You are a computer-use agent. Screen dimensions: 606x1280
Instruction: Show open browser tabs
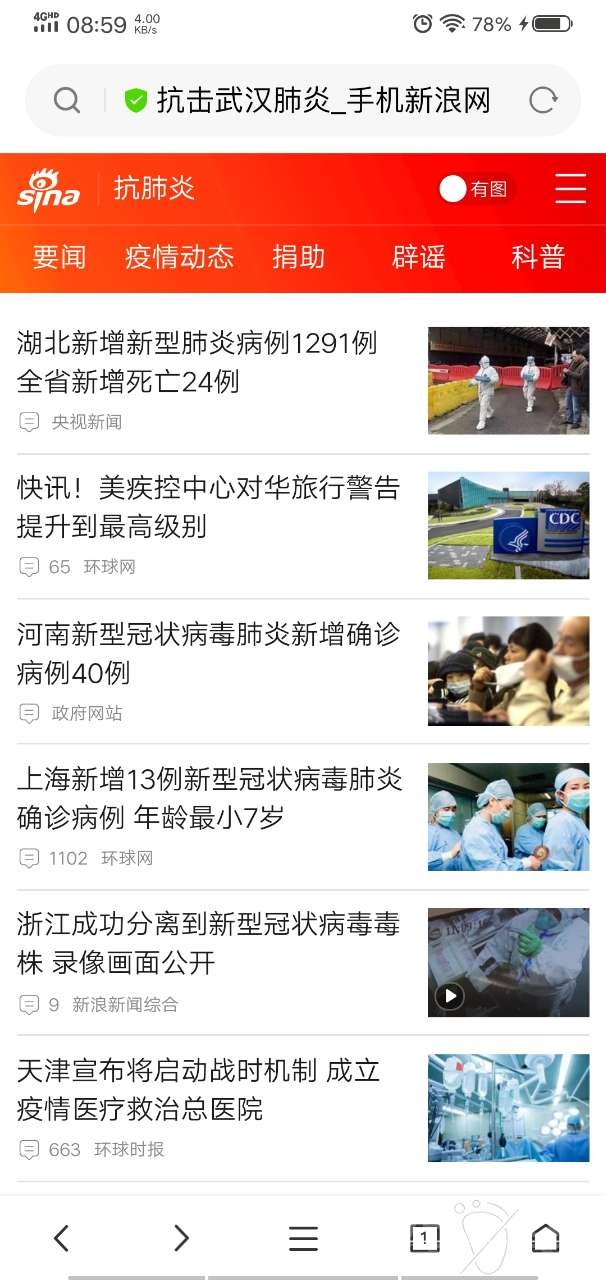(424, 1238)
